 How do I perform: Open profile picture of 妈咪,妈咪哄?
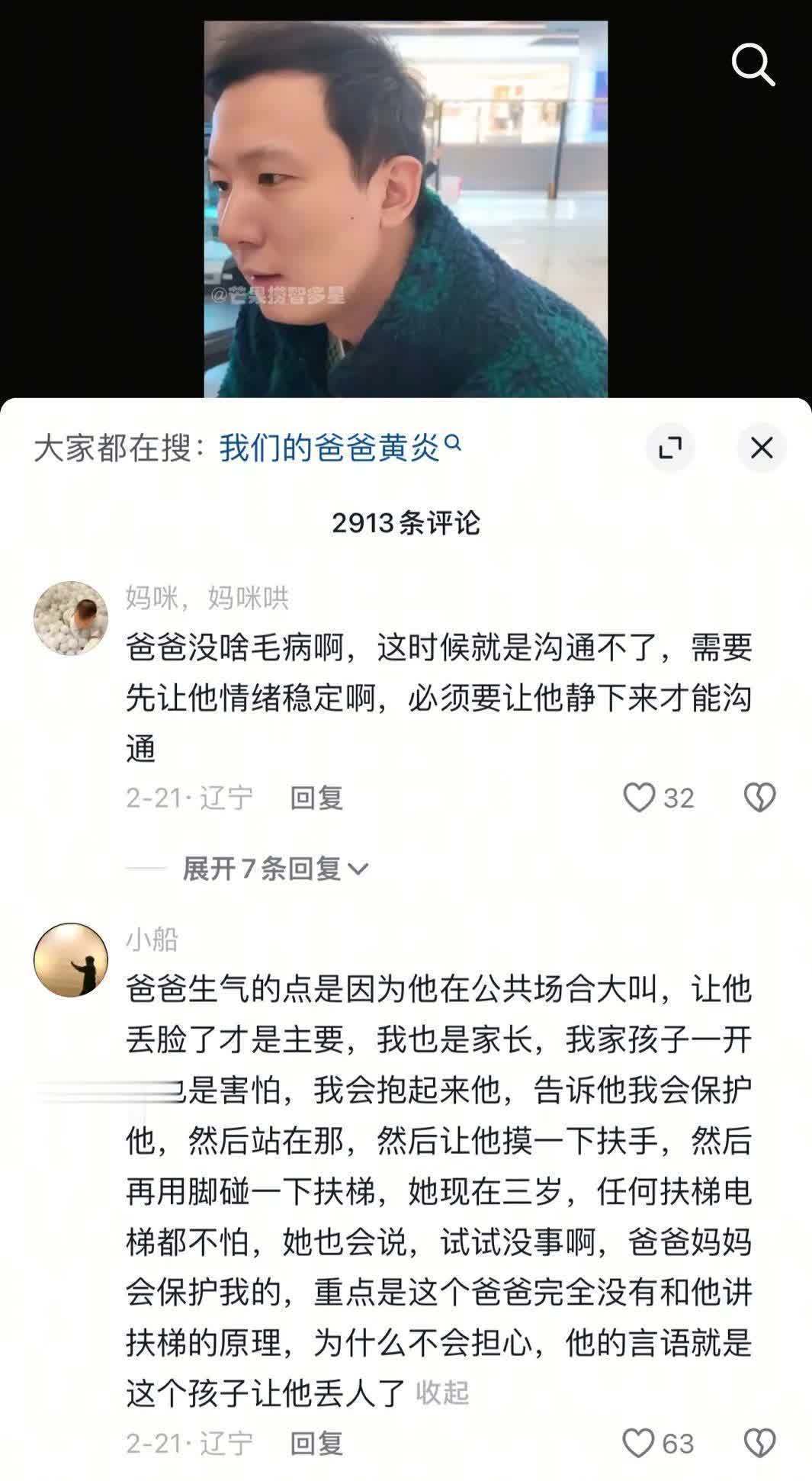[71, 618]
